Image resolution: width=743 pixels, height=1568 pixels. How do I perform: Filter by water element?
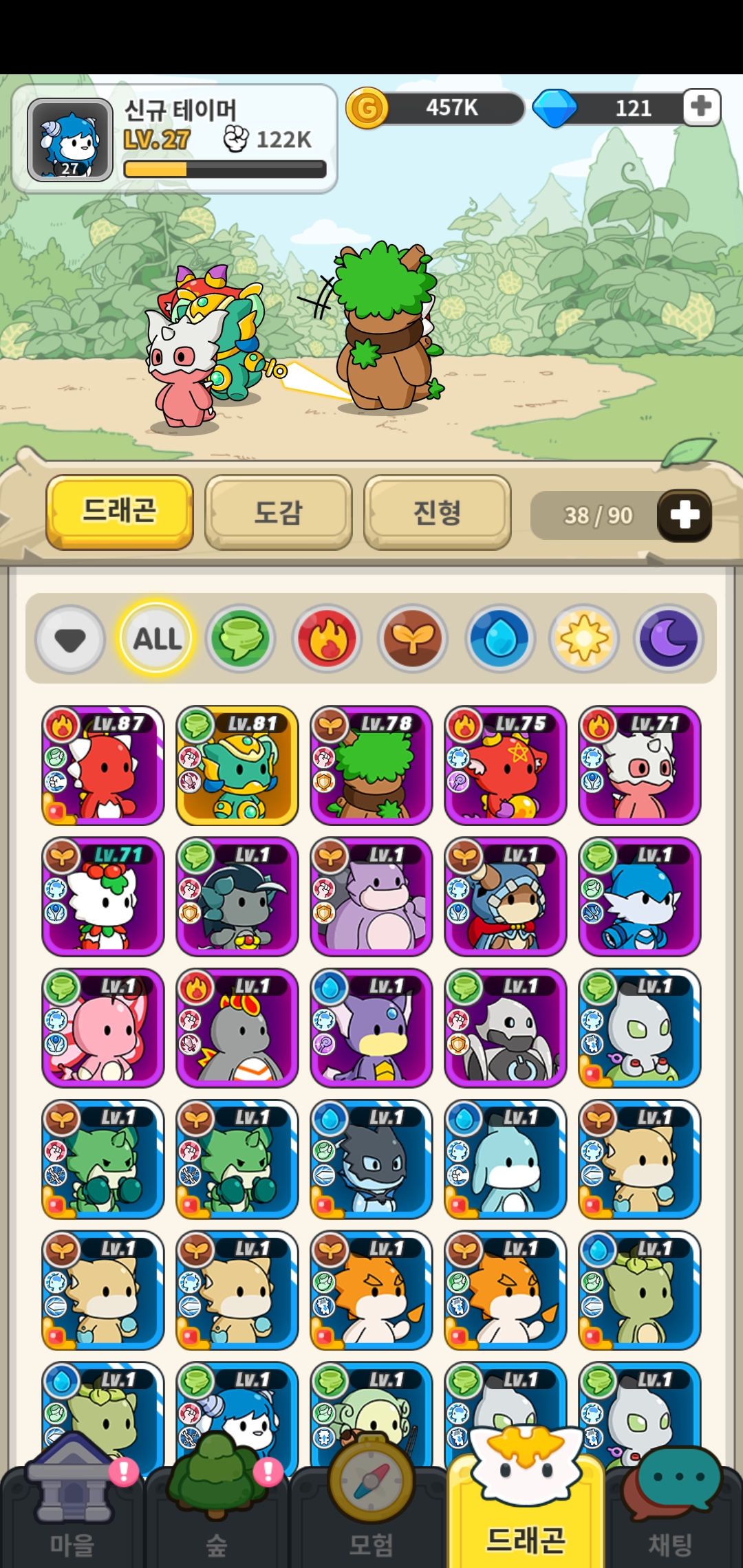(x=499, y=640)
